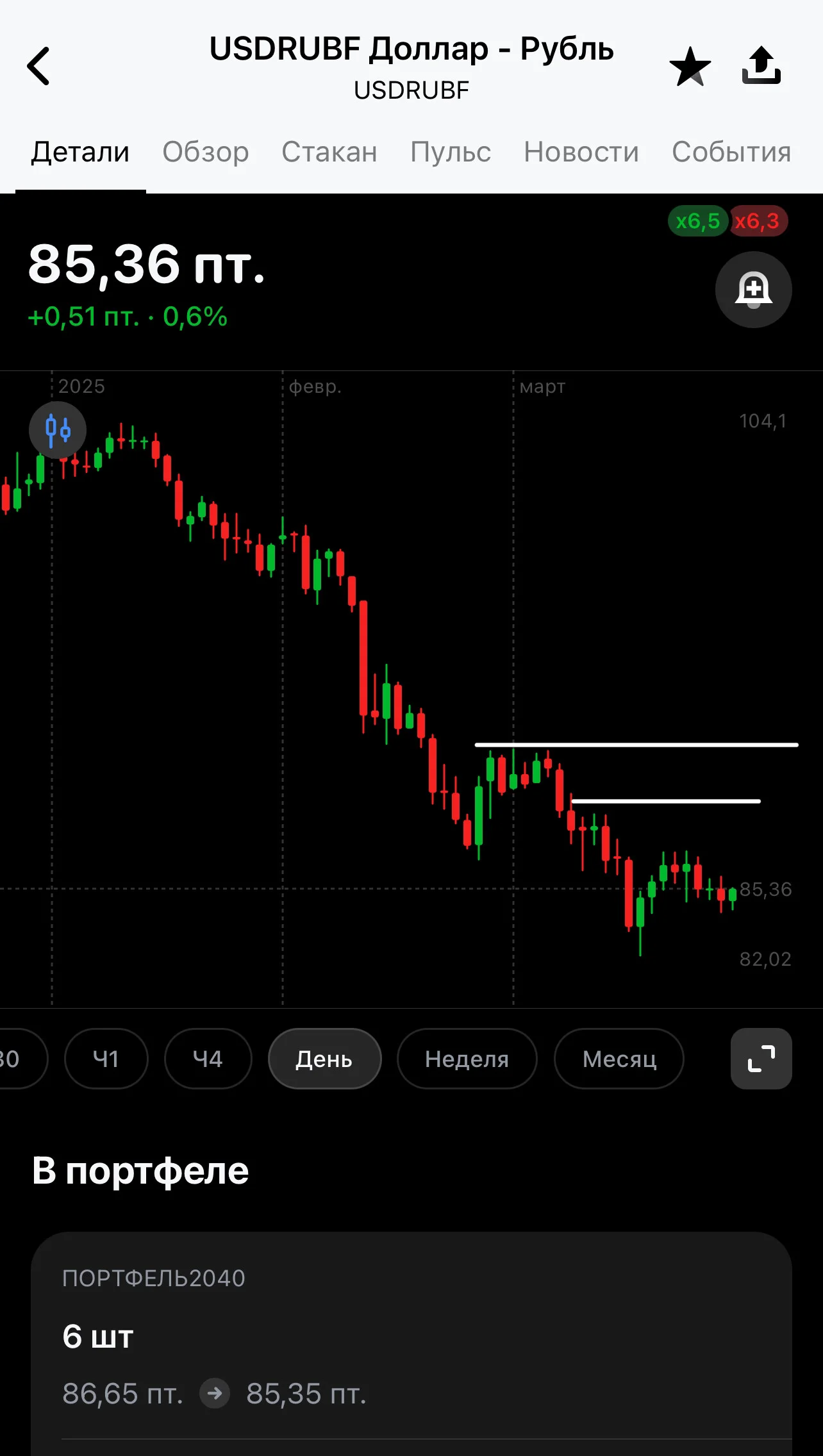Select the Ч1 chart interval
Screen dimensions: 823x1456
tap(106, 1059)
